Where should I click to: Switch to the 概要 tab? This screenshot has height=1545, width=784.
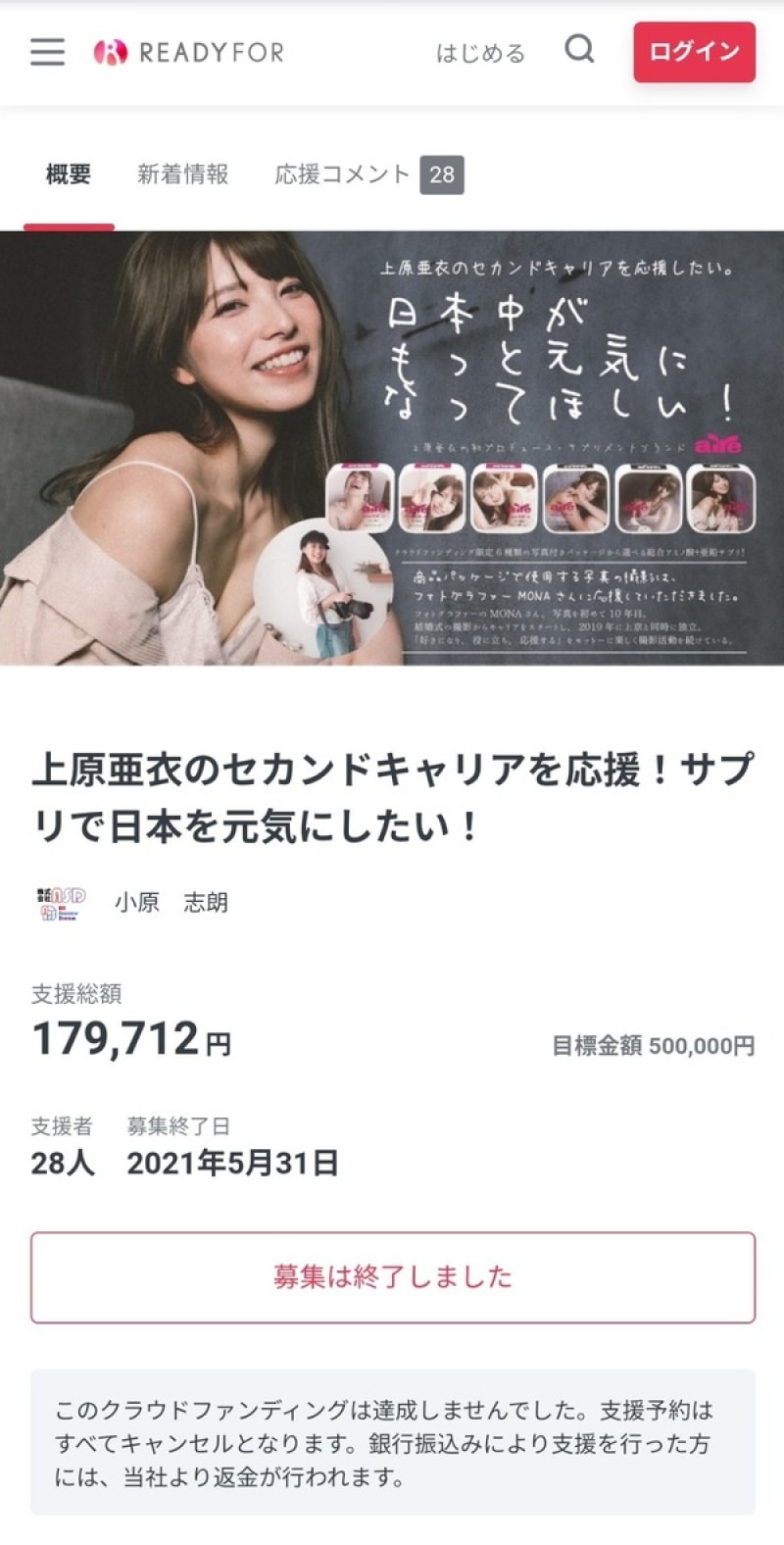pos(69,174)
